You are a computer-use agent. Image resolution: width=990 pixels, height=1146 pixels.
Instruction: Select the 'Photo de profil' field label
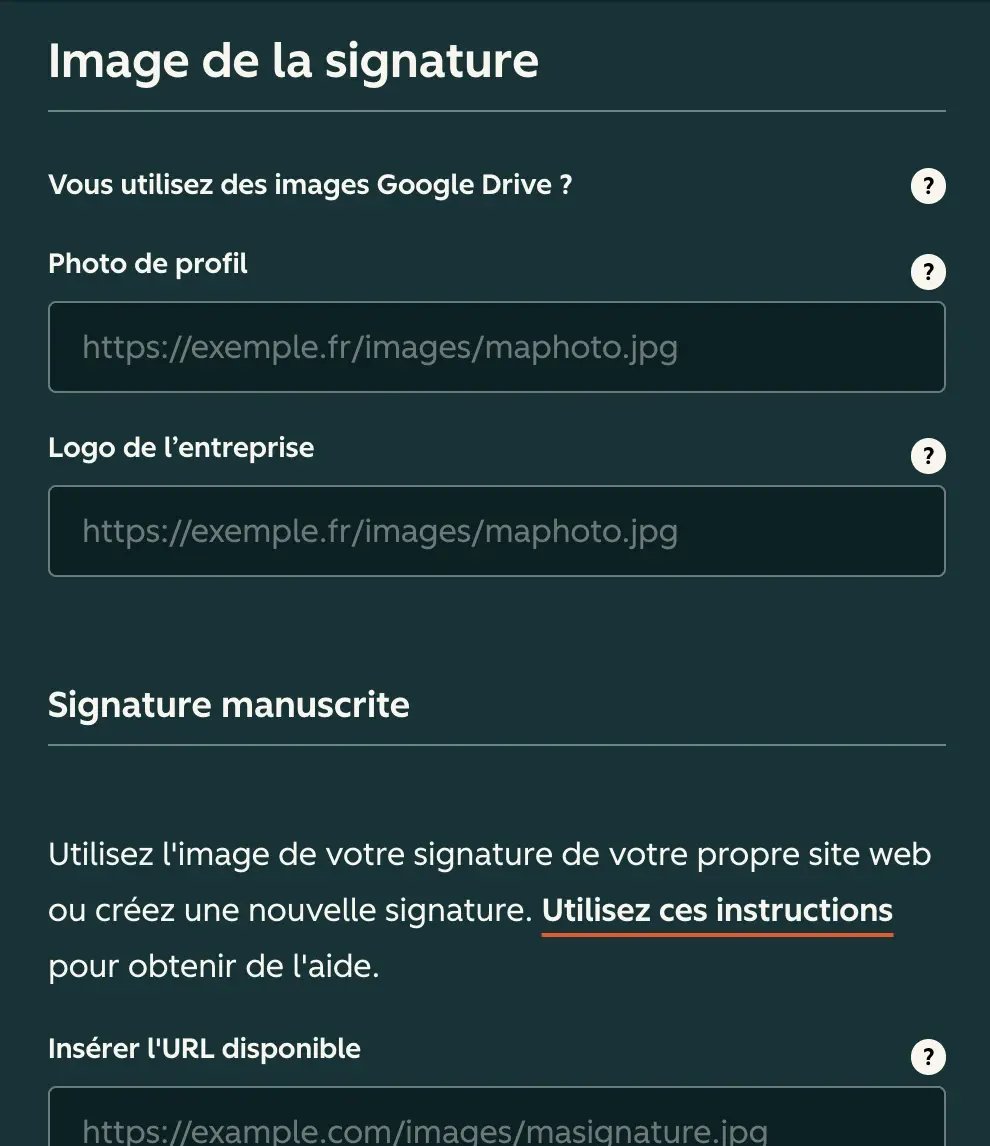pos(147,264)
